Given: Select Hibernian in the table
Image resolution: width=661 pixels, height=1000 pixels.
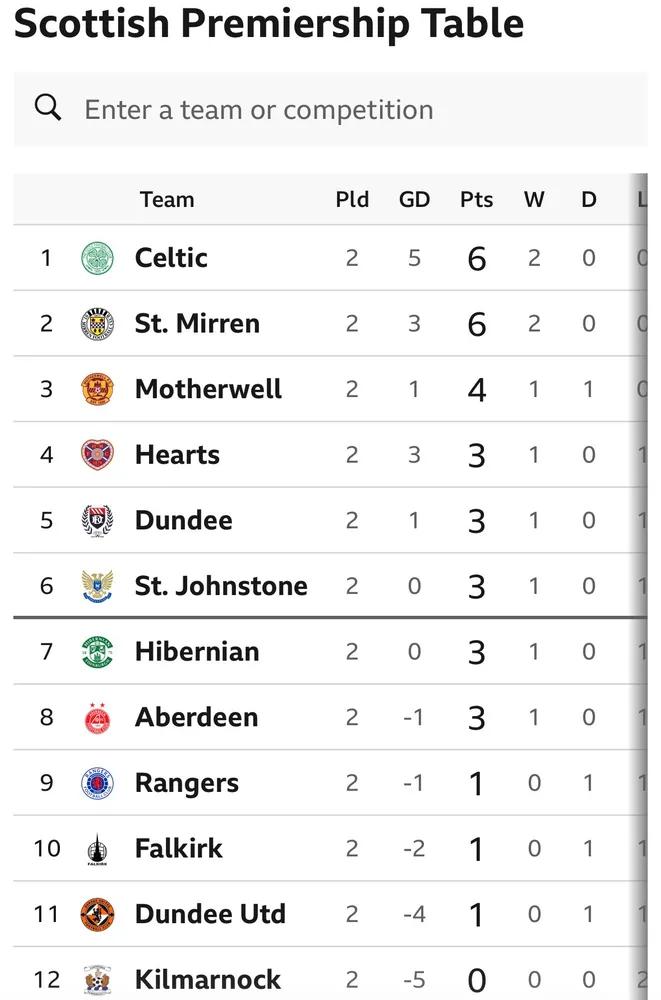Looking at the screenshot, I should click(197, 652).
